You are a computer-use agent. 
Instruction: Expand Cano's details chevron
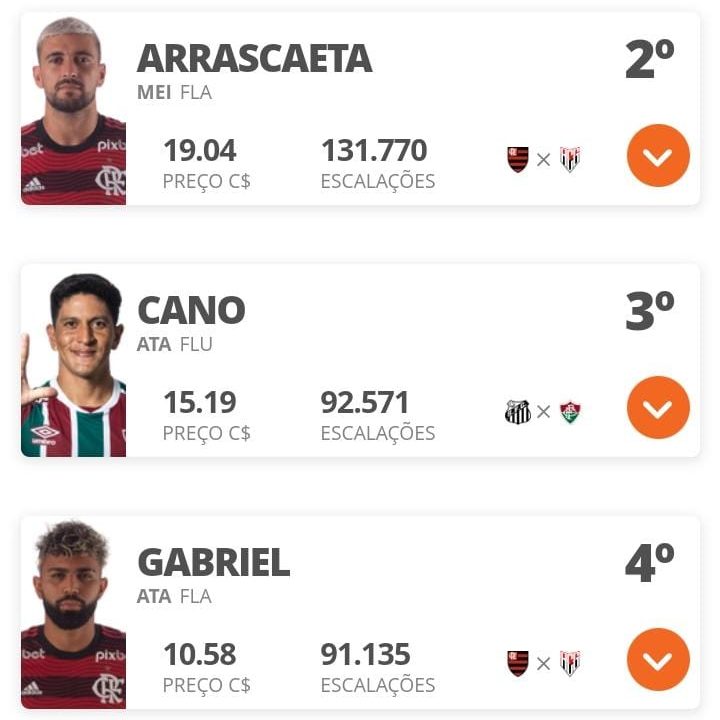tap(658, 408)
